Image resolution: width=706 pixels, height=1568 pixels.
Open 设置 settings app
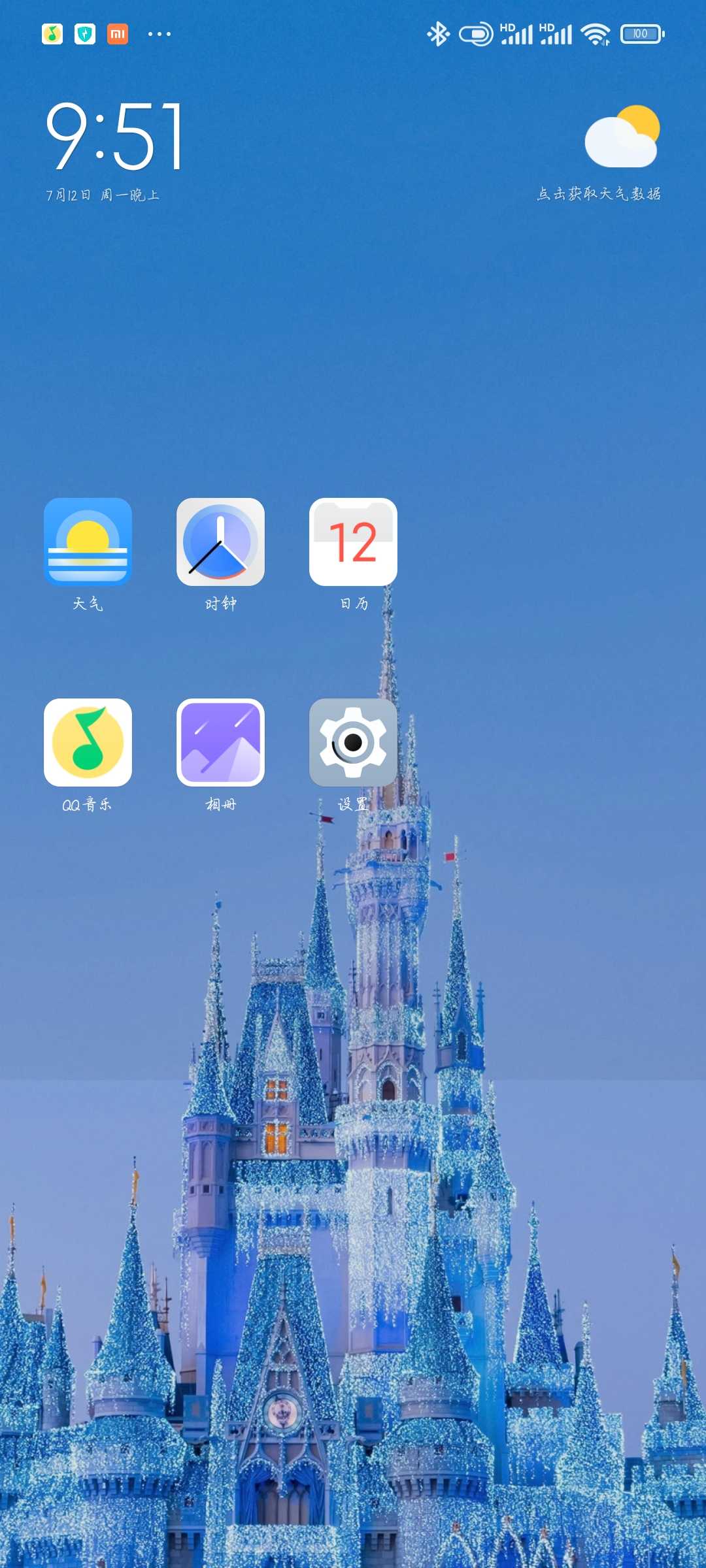pos(353,743)
